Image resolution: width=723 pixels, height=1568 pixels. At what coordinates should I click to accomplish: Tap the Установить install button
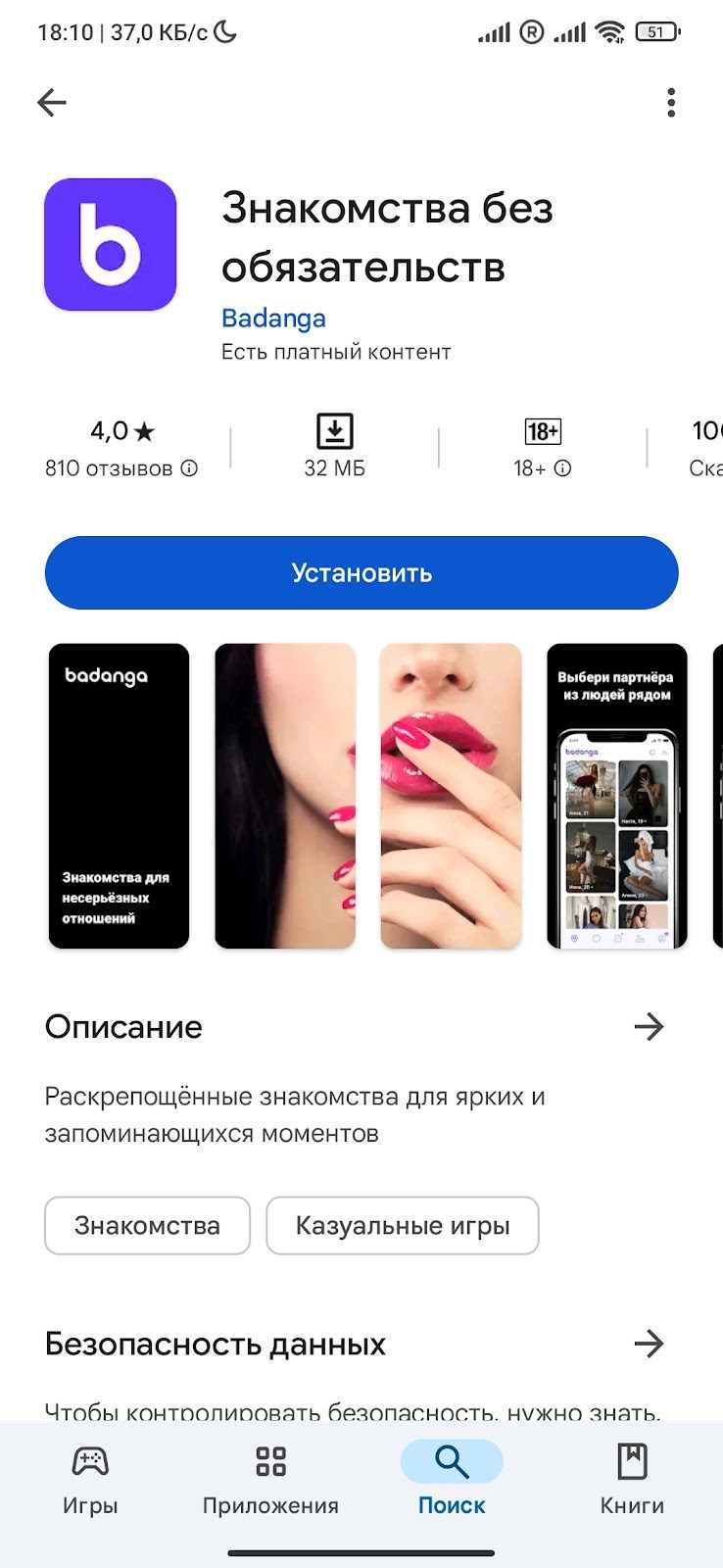[x=361, y=573]
